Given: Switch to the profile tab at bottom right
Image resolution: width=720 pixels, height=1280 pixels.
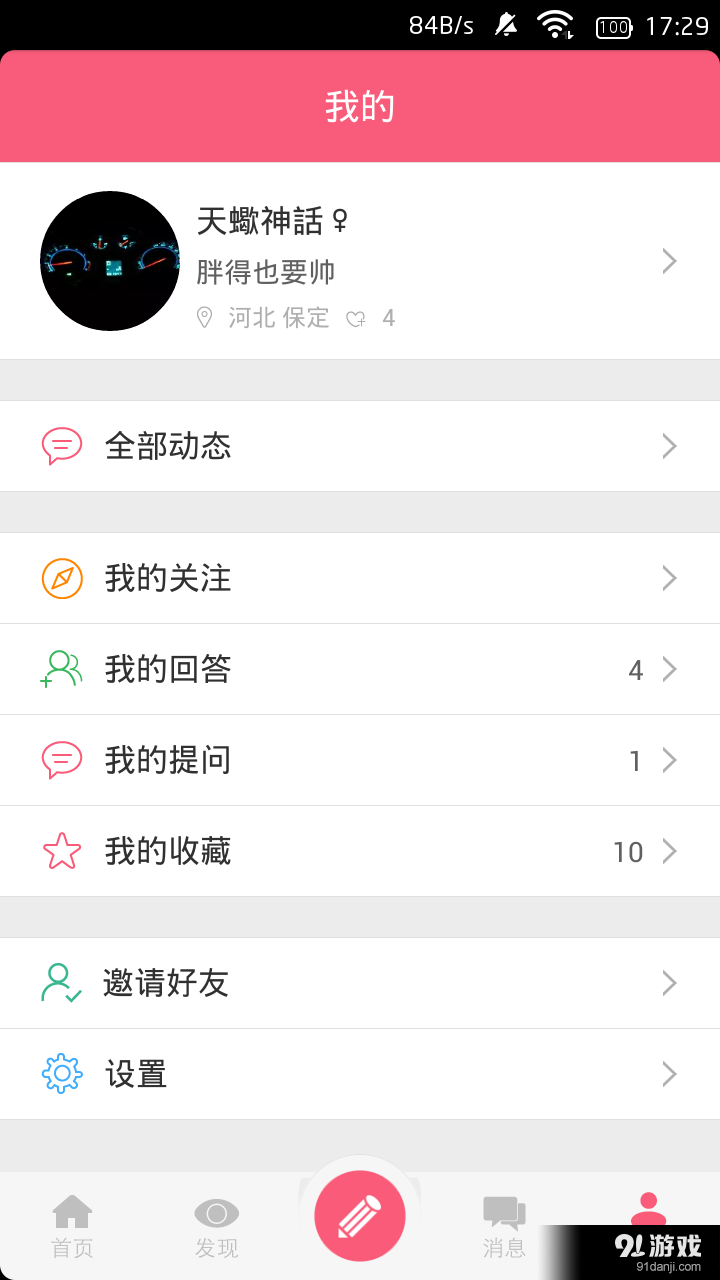Looking at the screenshot, I should (x=648, y=1210).
